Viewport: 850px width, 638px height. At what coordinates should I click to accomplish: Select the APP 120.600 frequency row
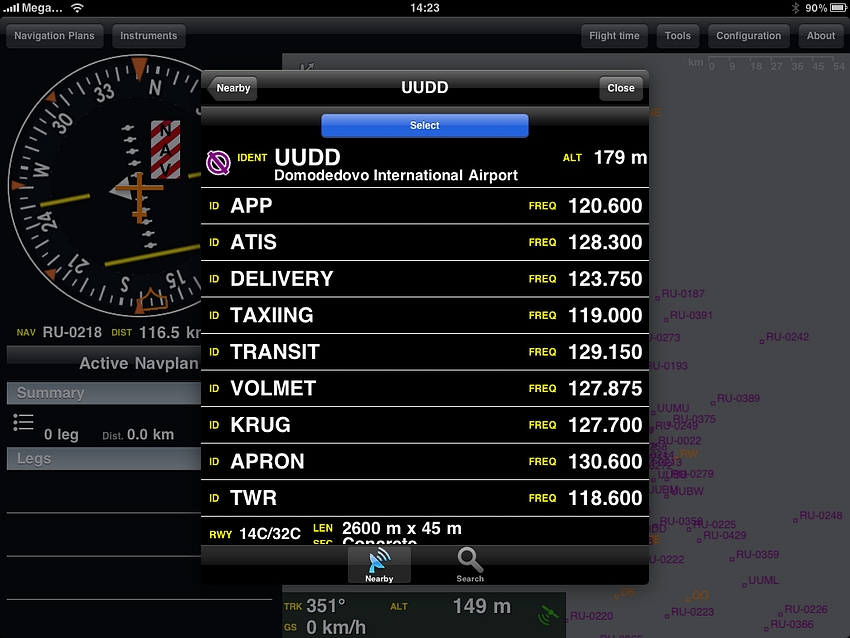[x=424, y=206]
